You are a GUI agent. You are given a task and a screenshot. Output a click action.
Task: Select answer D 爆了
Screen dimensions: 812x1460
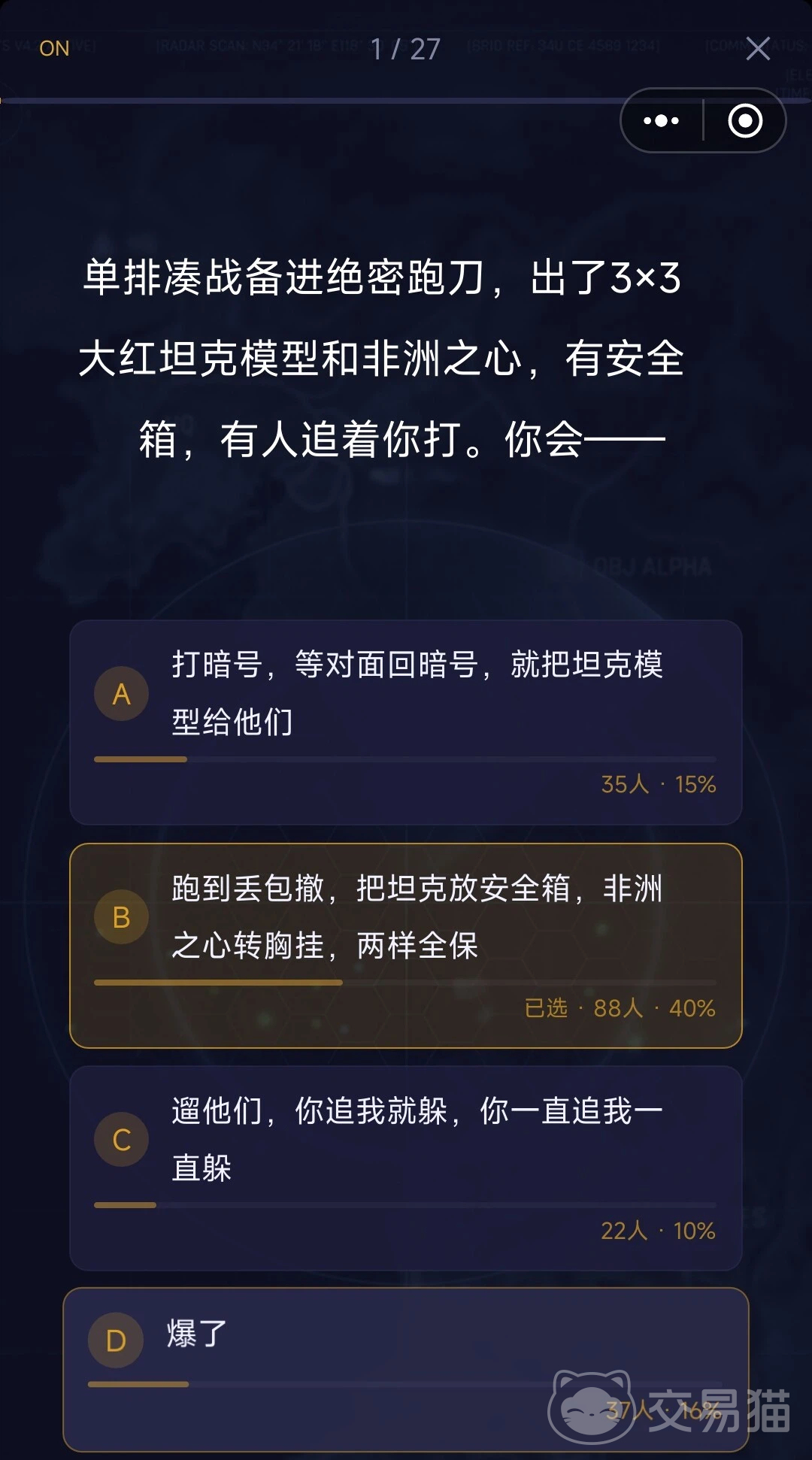[x=406, y=1368]
